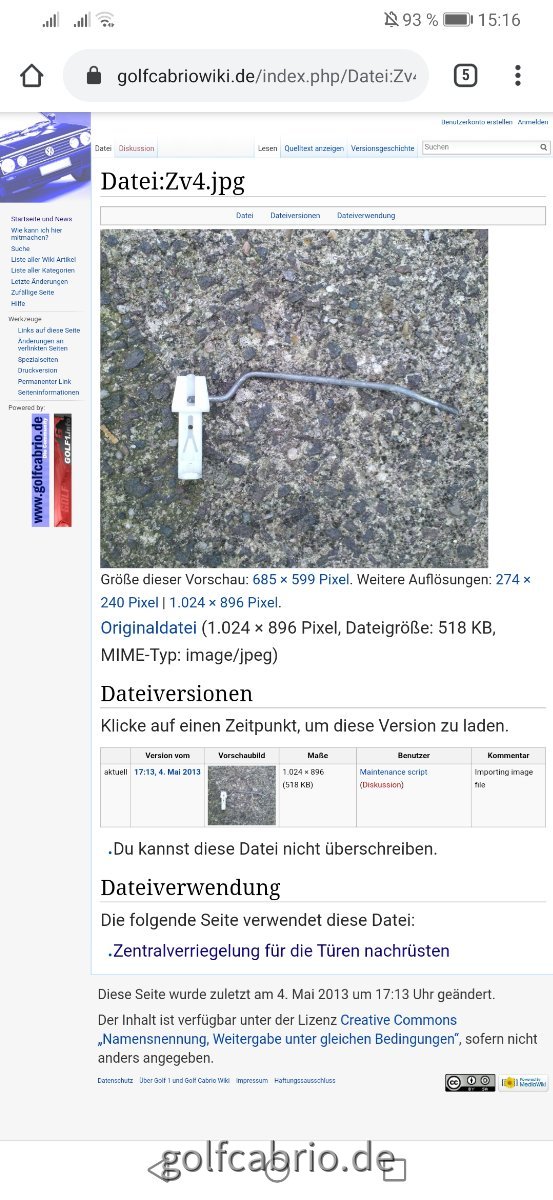This screenshot has height=1200, width=553.
Task: Open the tab switcher showing 5 tabs
Action: [x=465, y=76]
